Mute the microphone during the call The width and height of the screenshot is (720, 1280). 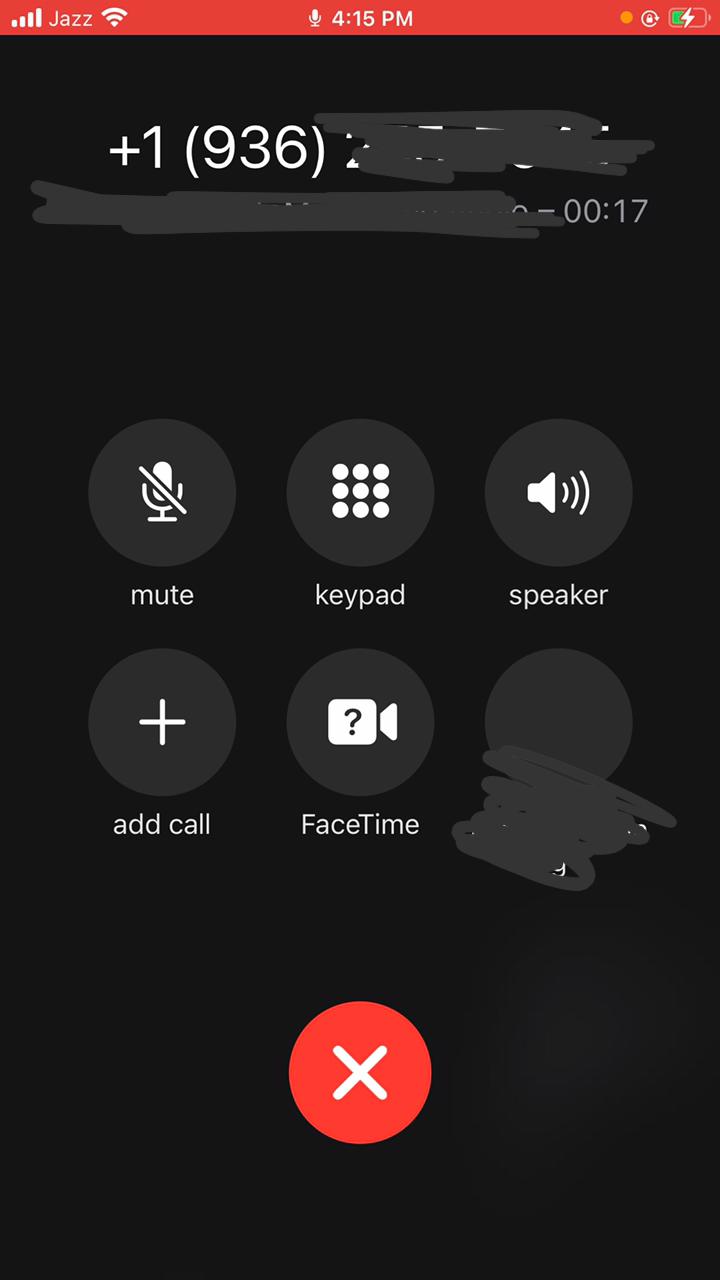coord(162,492)
